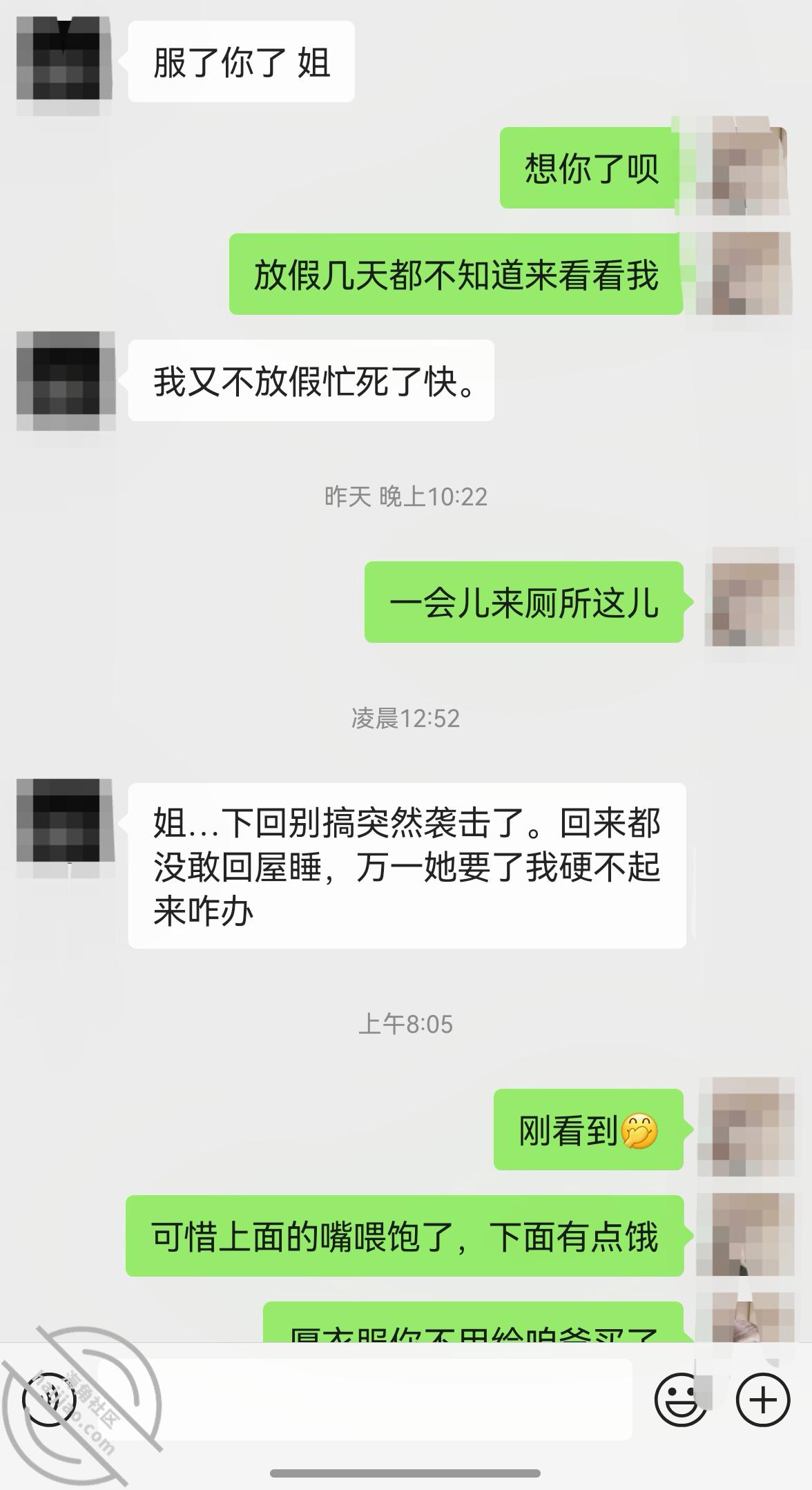Tap the '凌晨12:52' timestamp label
Viewport: 812px width, 1490px height.
click(x=406, y=719)
